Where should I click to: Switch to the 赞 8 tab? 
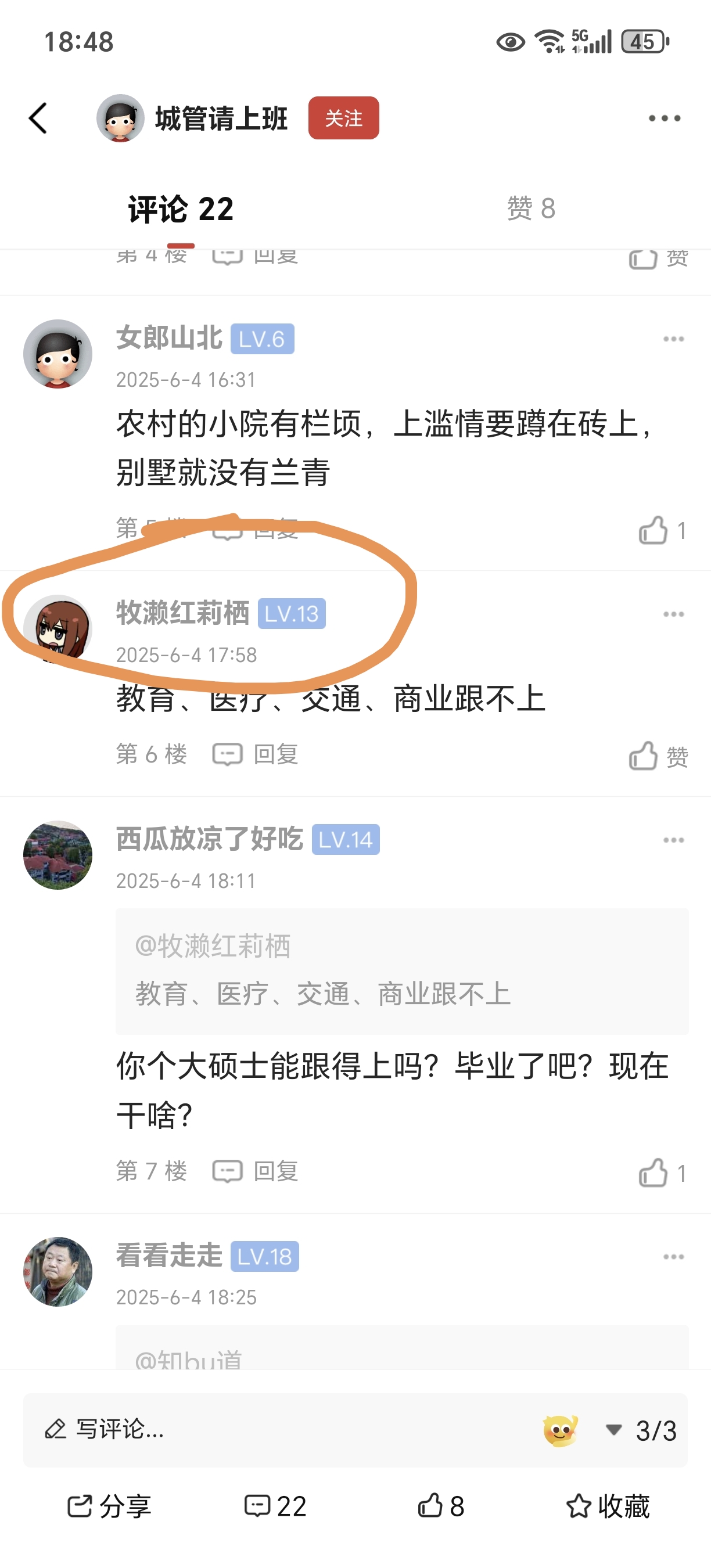(531, 209)
